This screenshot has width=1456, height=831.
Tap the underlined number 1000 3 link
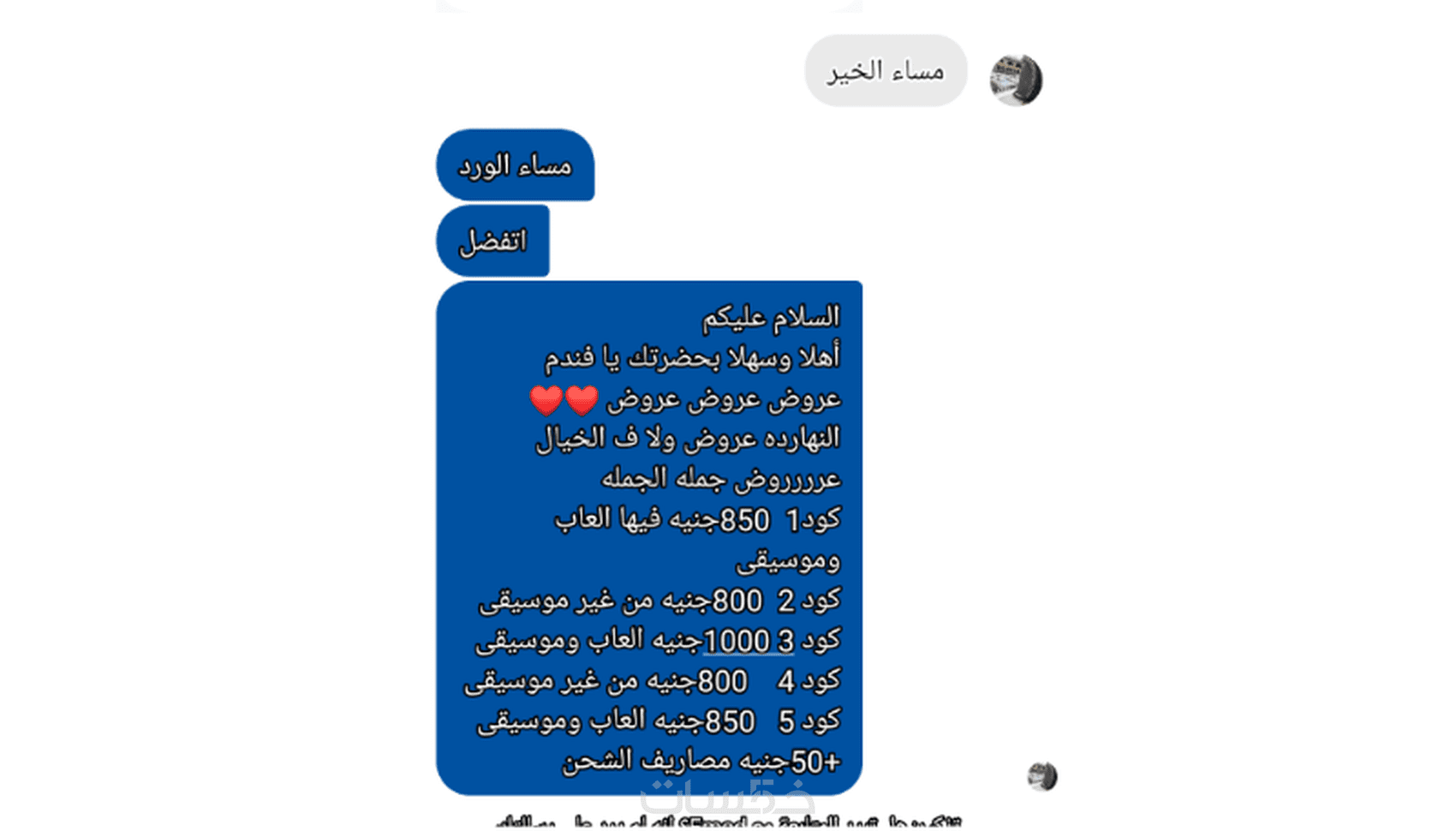point(748,641)
